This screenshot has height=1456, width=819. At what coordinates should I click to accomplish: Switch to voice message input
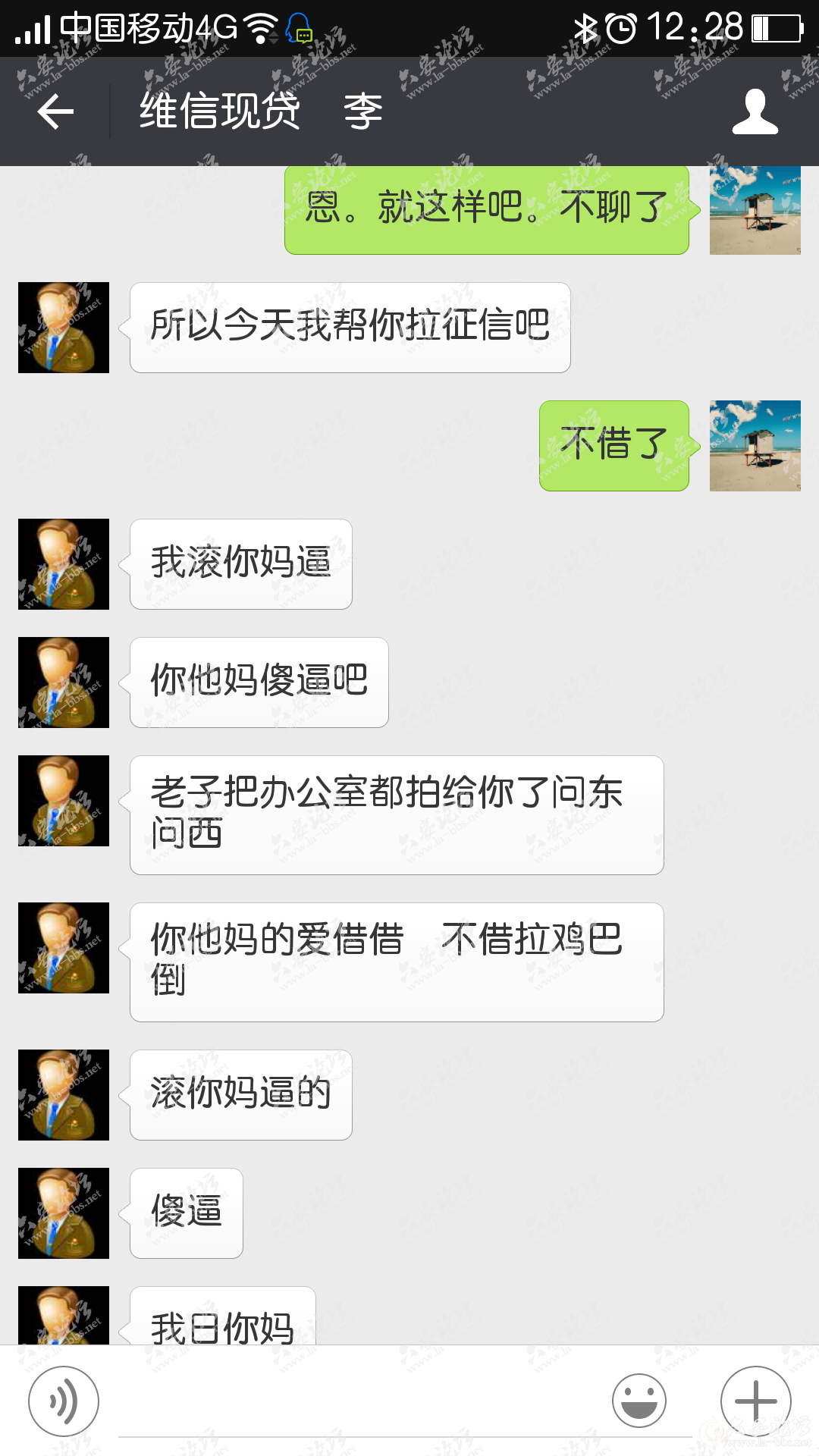click(64, 1401)
